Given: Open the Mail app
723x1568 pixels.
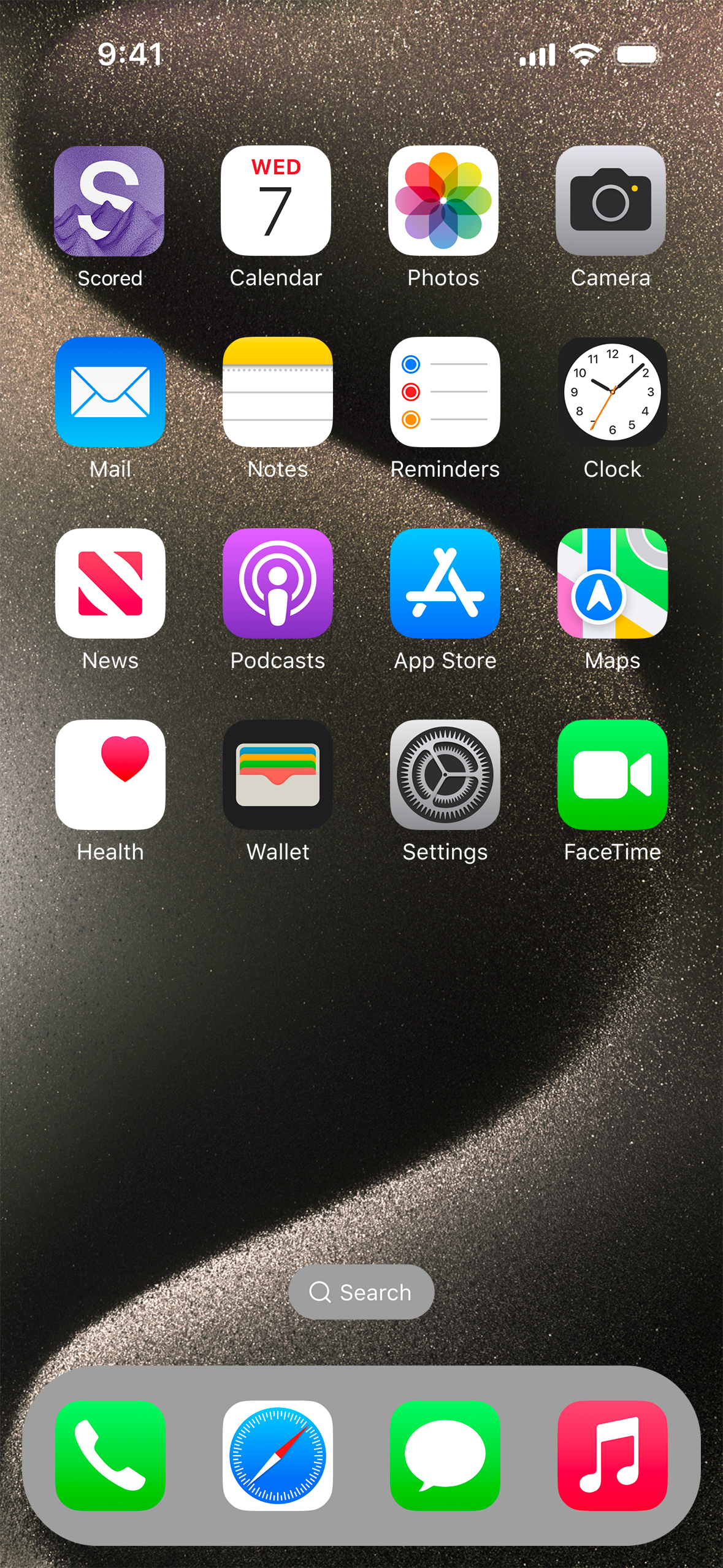Looking at the screenshot, I should pyautogui.click(x=109, y=393).
